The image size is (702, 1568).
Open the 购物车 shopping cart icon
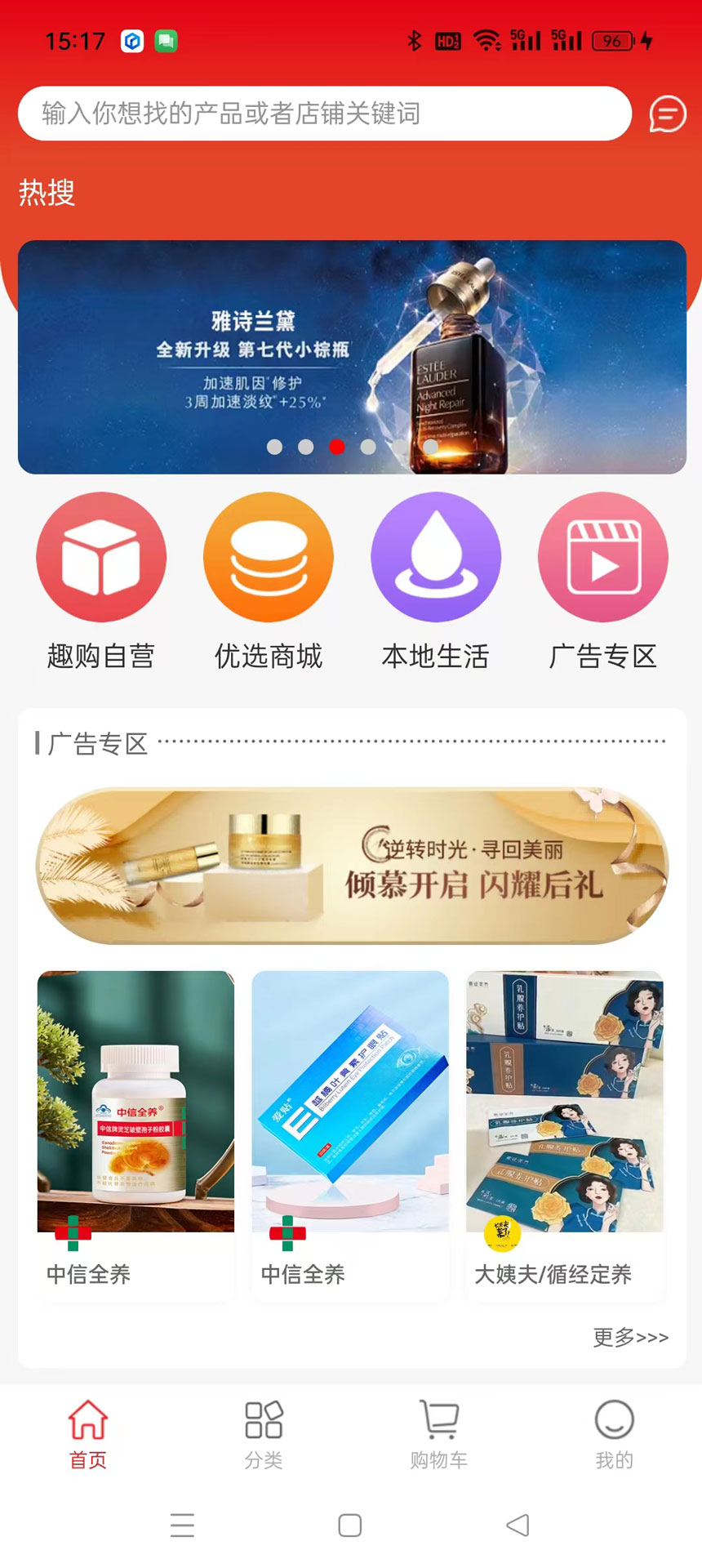[x=438, y=1424]
